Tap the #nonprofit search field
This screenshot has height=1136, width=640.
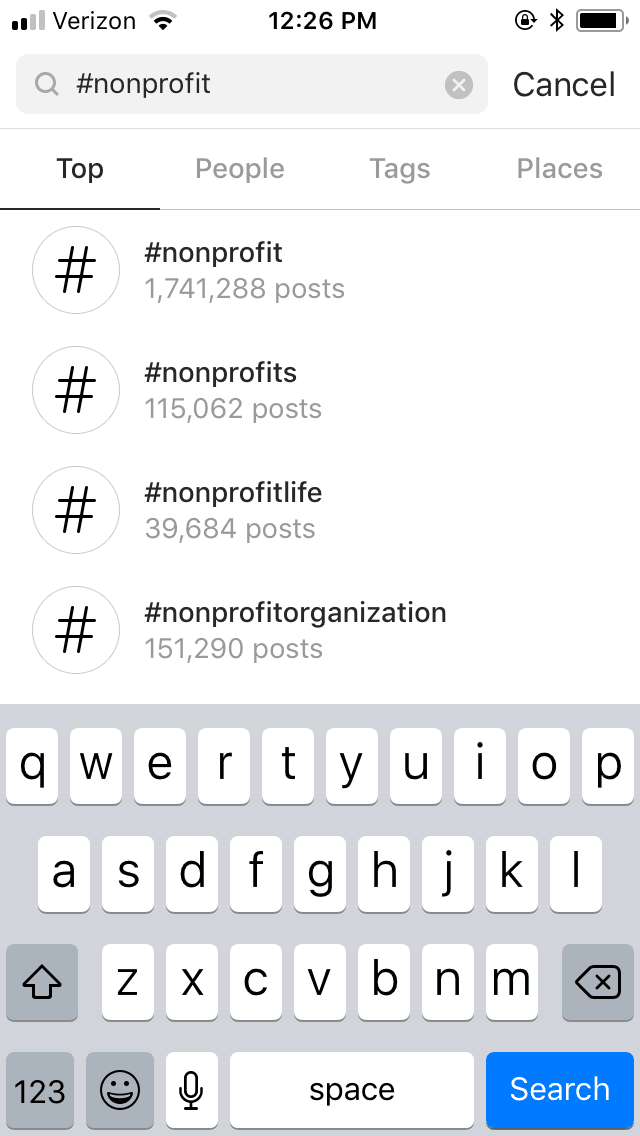pos(252,84)
